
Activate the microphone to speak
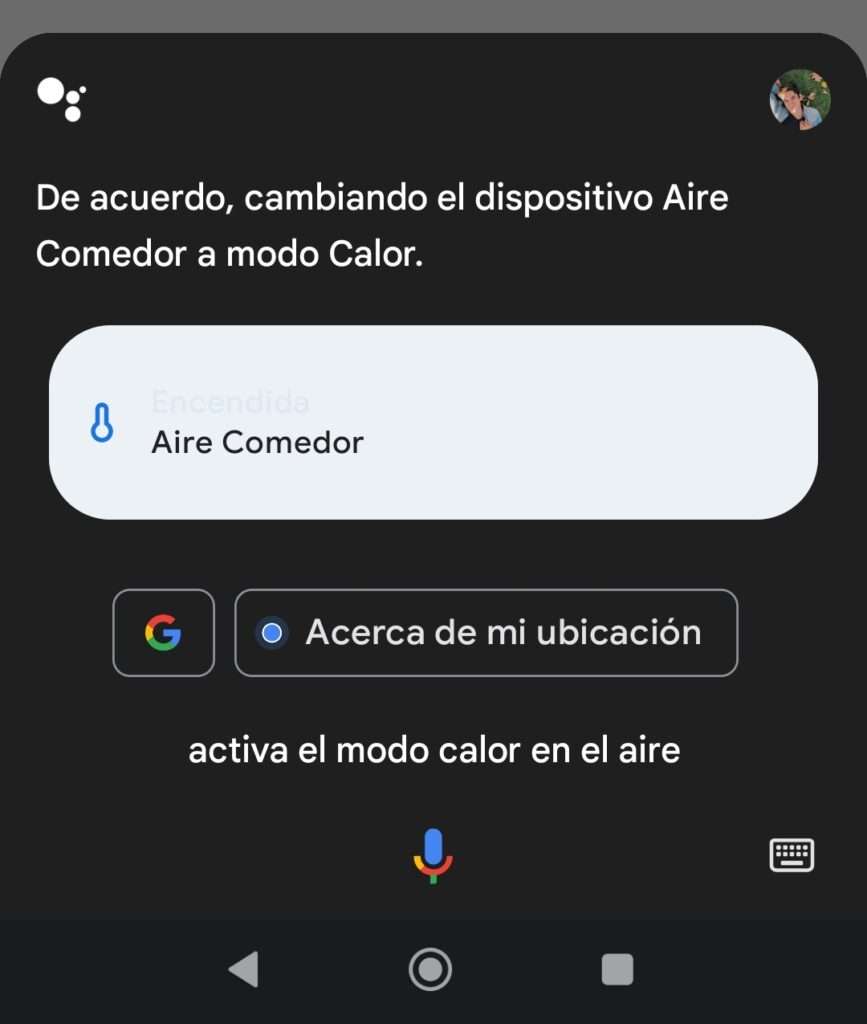tap(433, 854)
